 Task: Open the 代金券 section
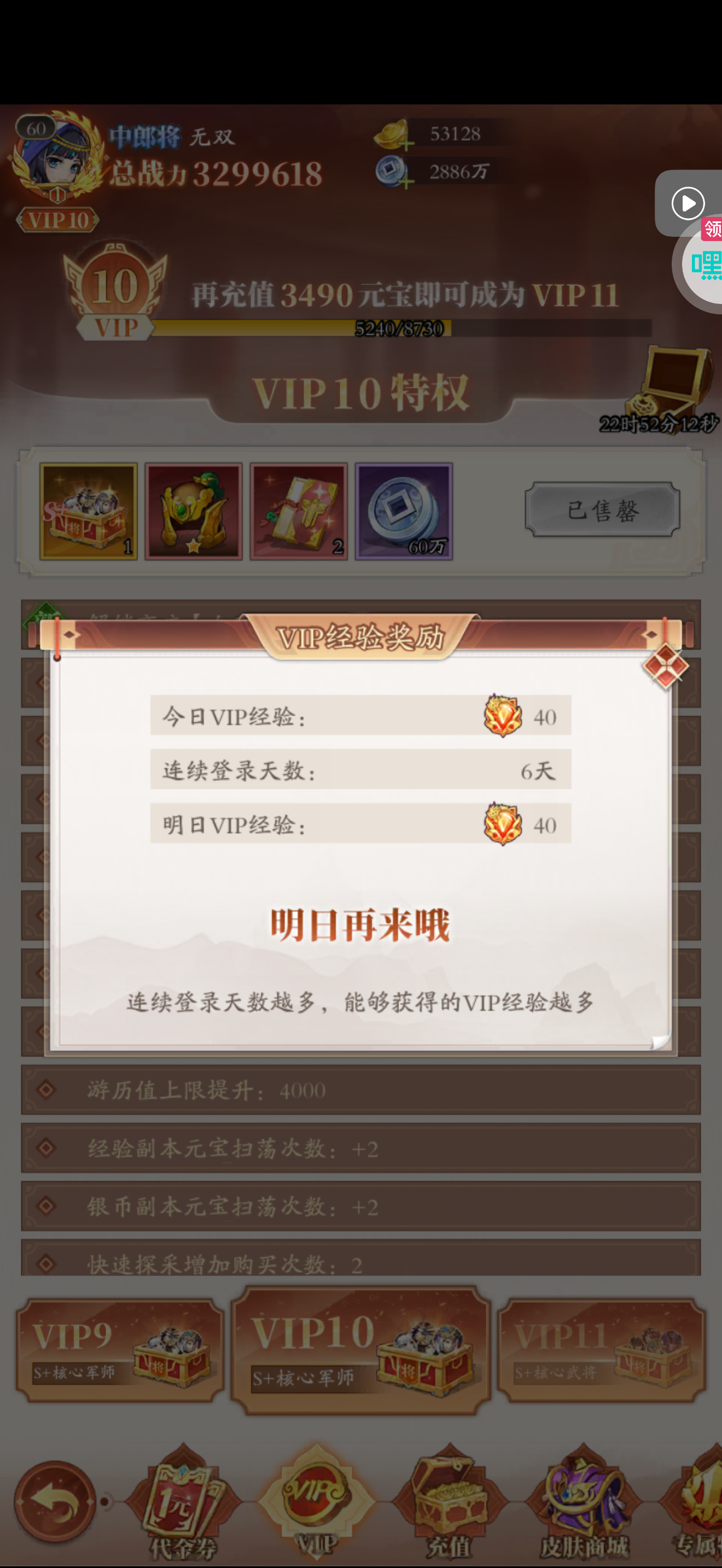coord(183,1503)
